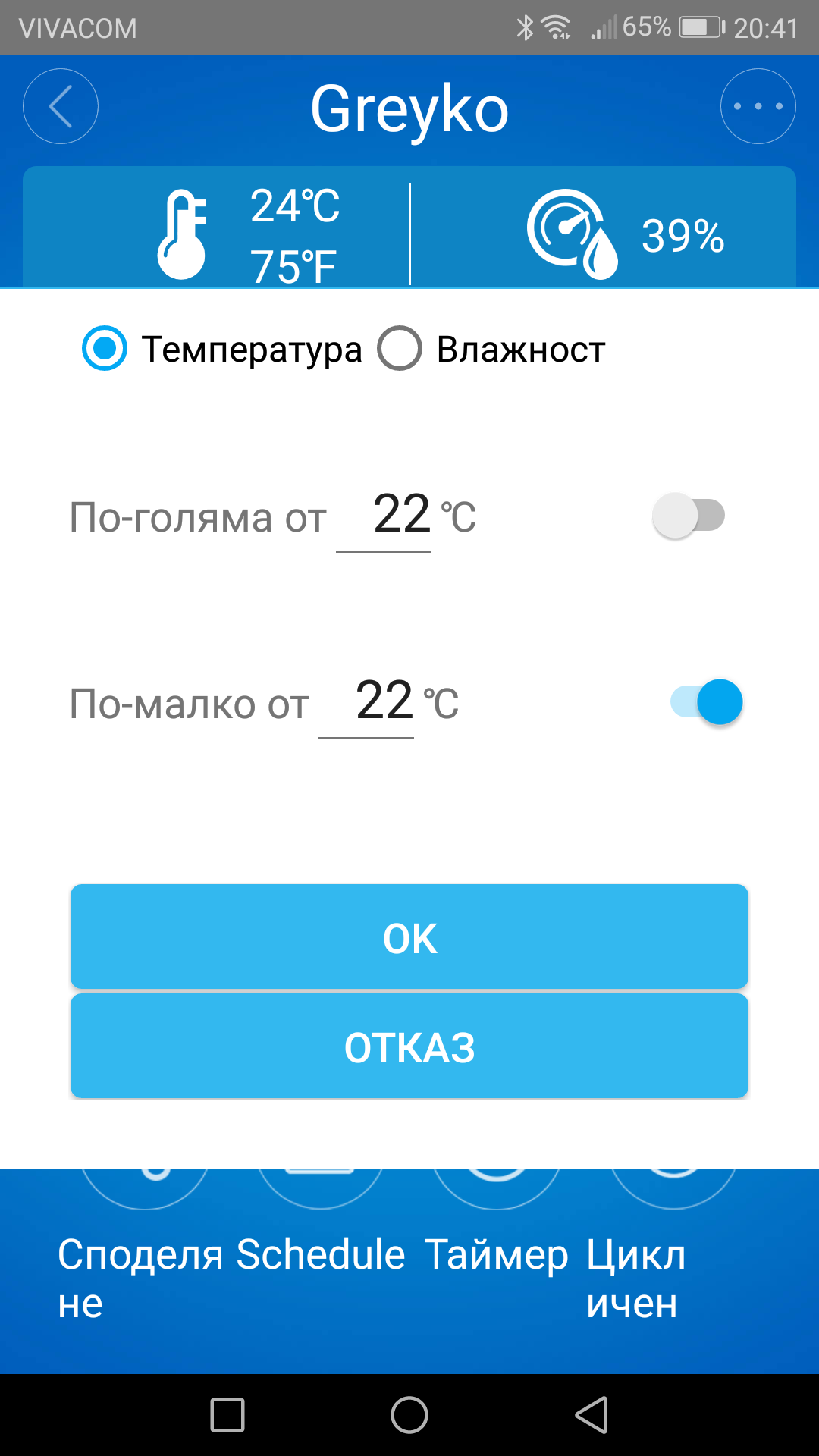
Task: Open recent apps from navigation bar
Action: point(227,1415)
